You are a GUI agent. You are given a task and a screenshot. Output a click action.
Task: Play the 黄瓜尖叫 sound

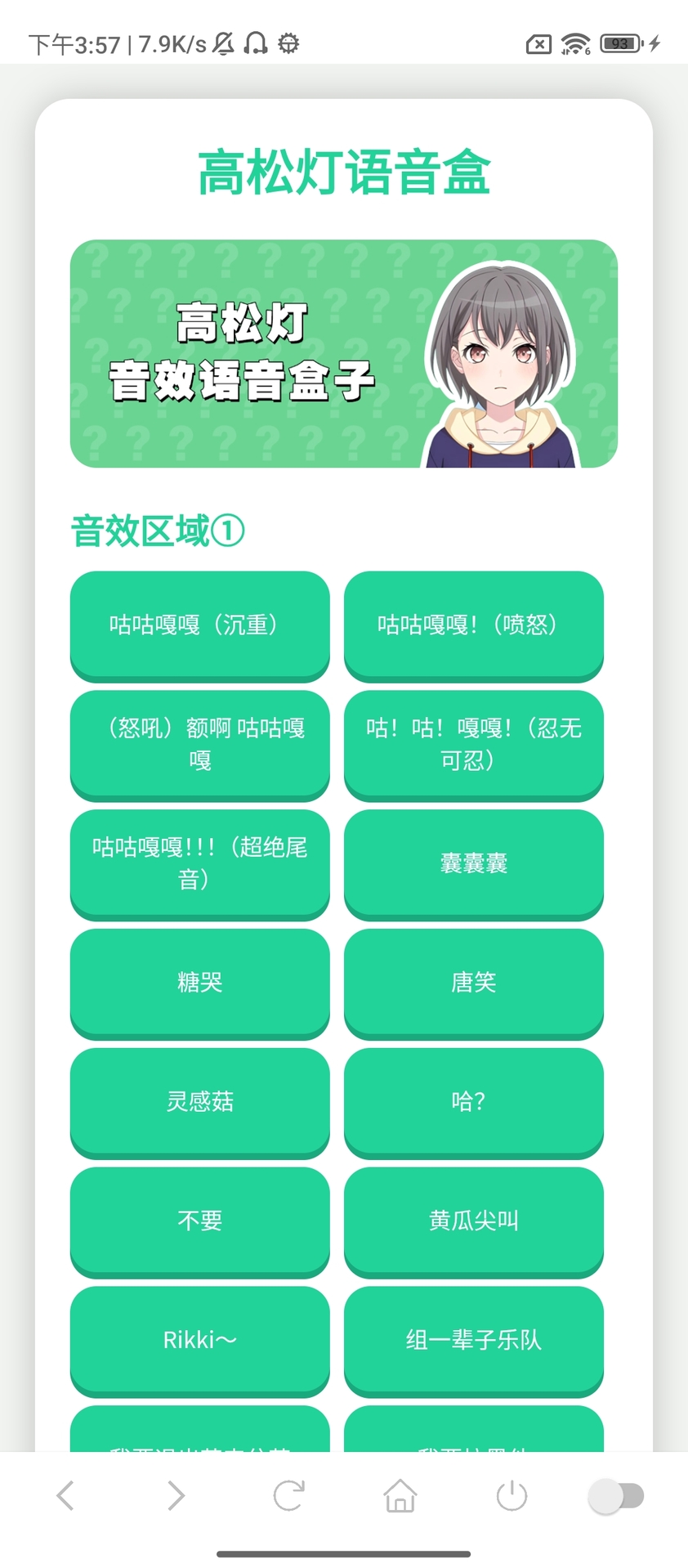click(473, 1221)
